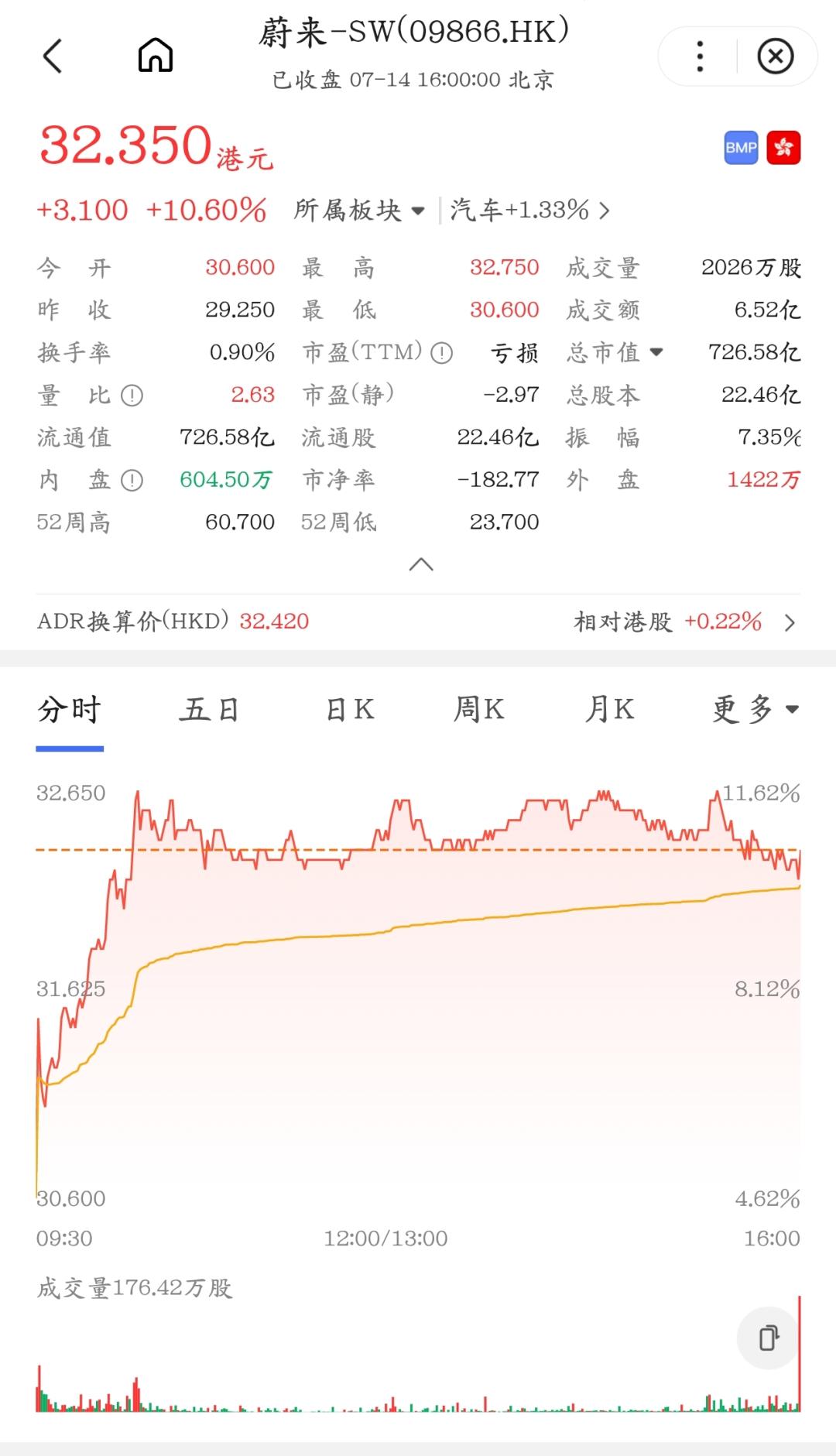This screenshot has width=836, height=1456.
Task: Open the home icon
Action: point(156,55)
